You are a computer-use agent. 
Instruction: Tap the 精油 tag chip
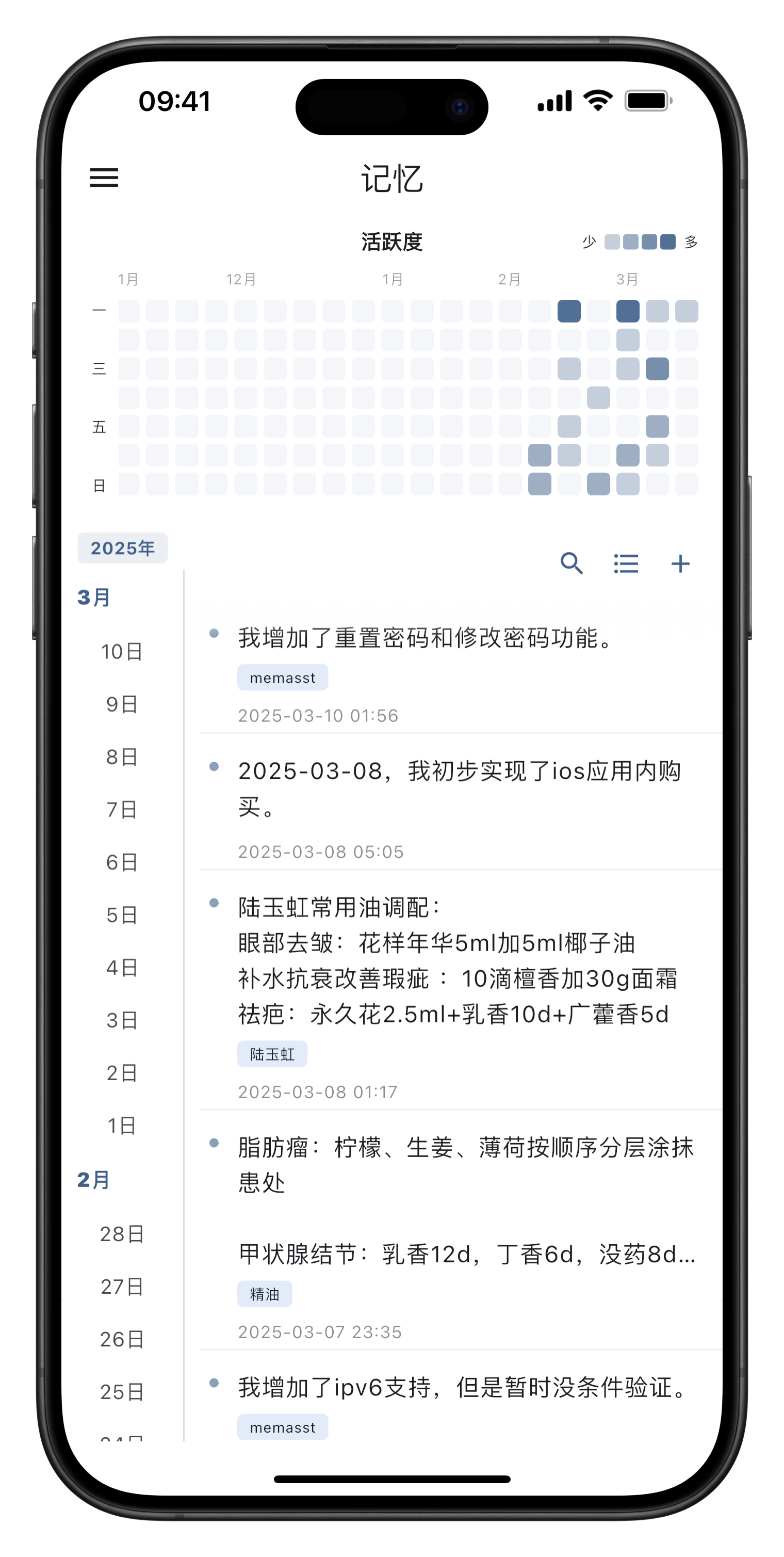(x=265, y=1294)
